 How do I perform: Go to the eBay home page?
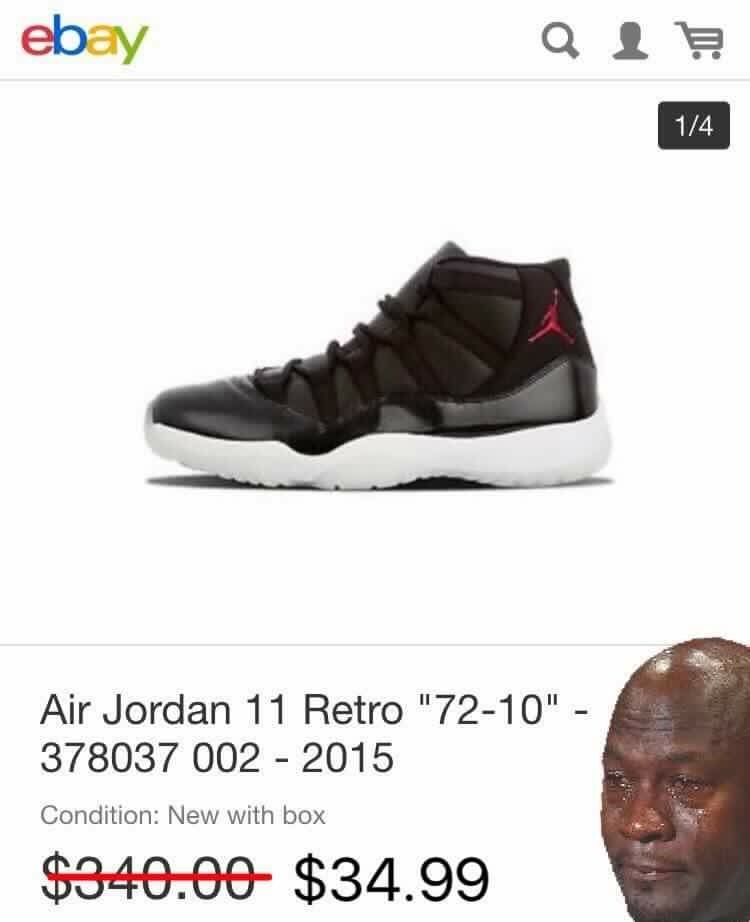[x=84, y=39]
